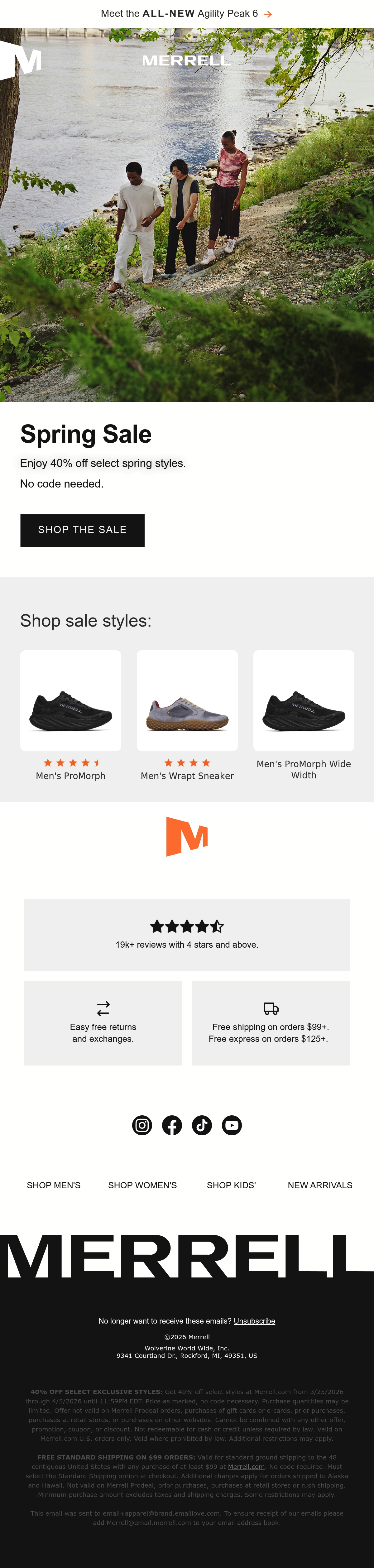Select Shop Women's link

pos(142,1185)
